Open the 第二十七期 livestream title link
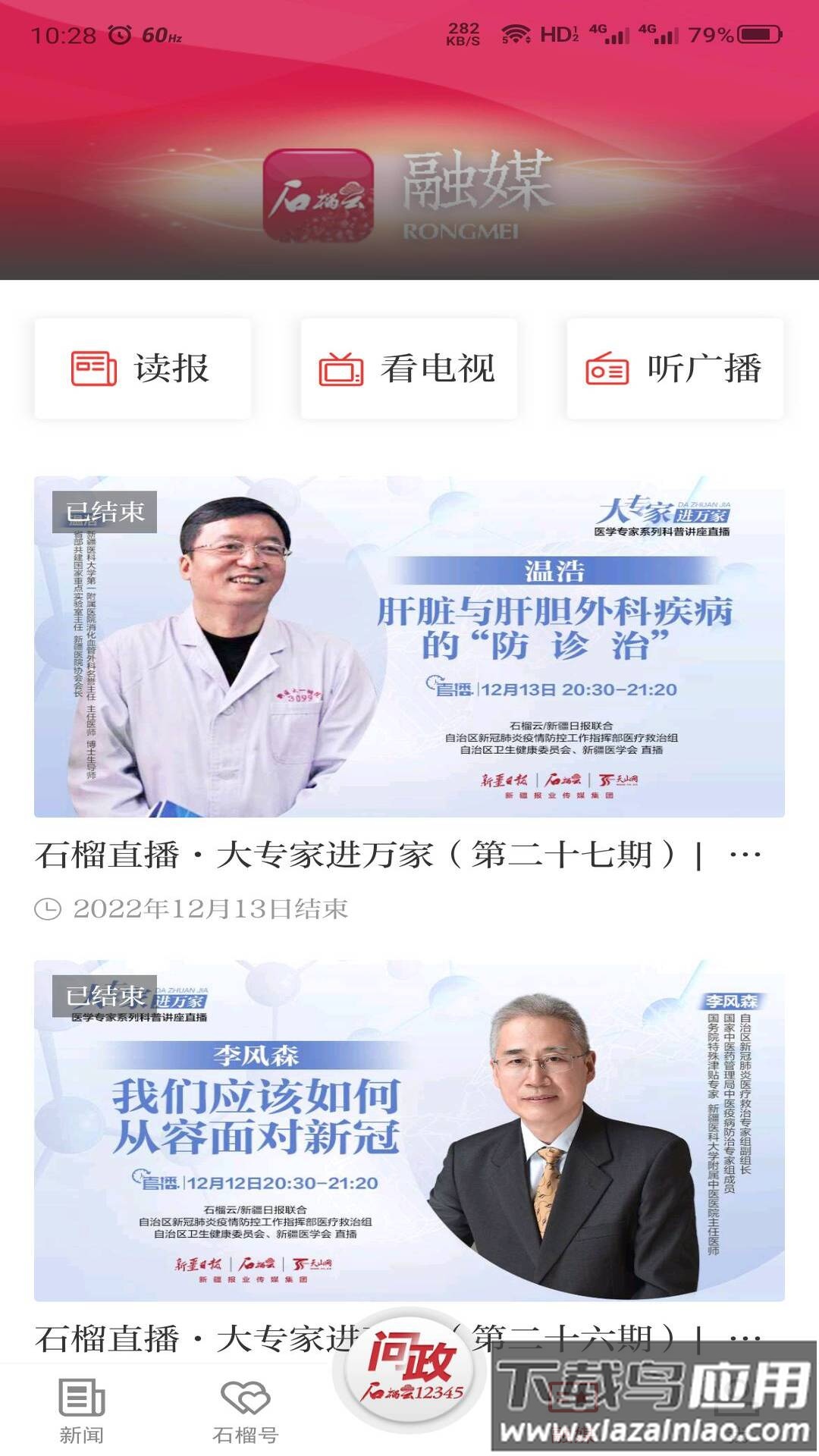Screen dimensions: 819x1456 tap(394, 855)
